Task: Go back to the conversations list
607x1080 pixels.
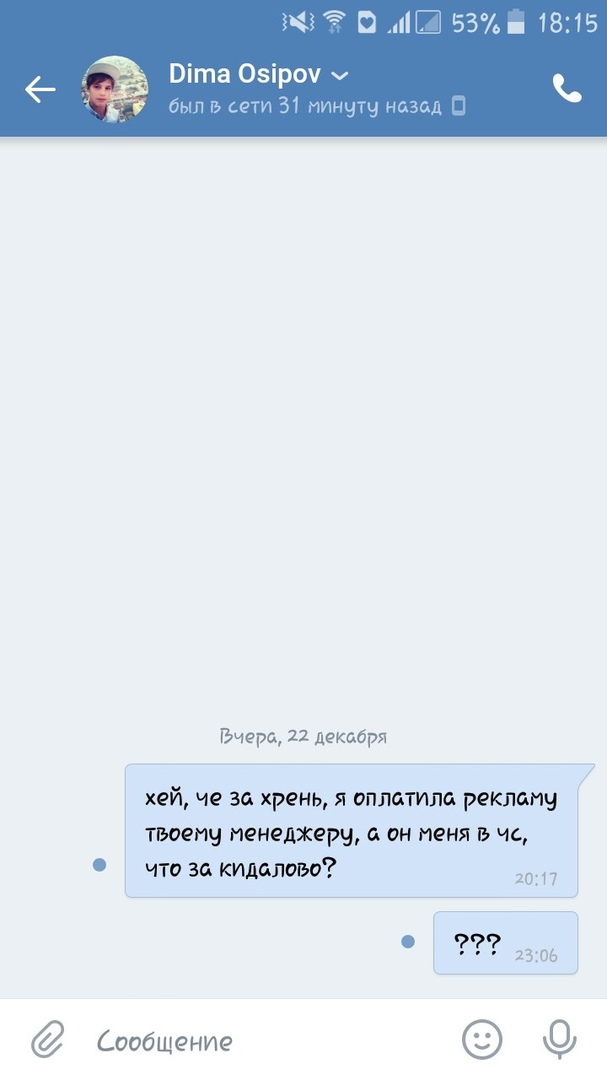Action: [40, 90]
